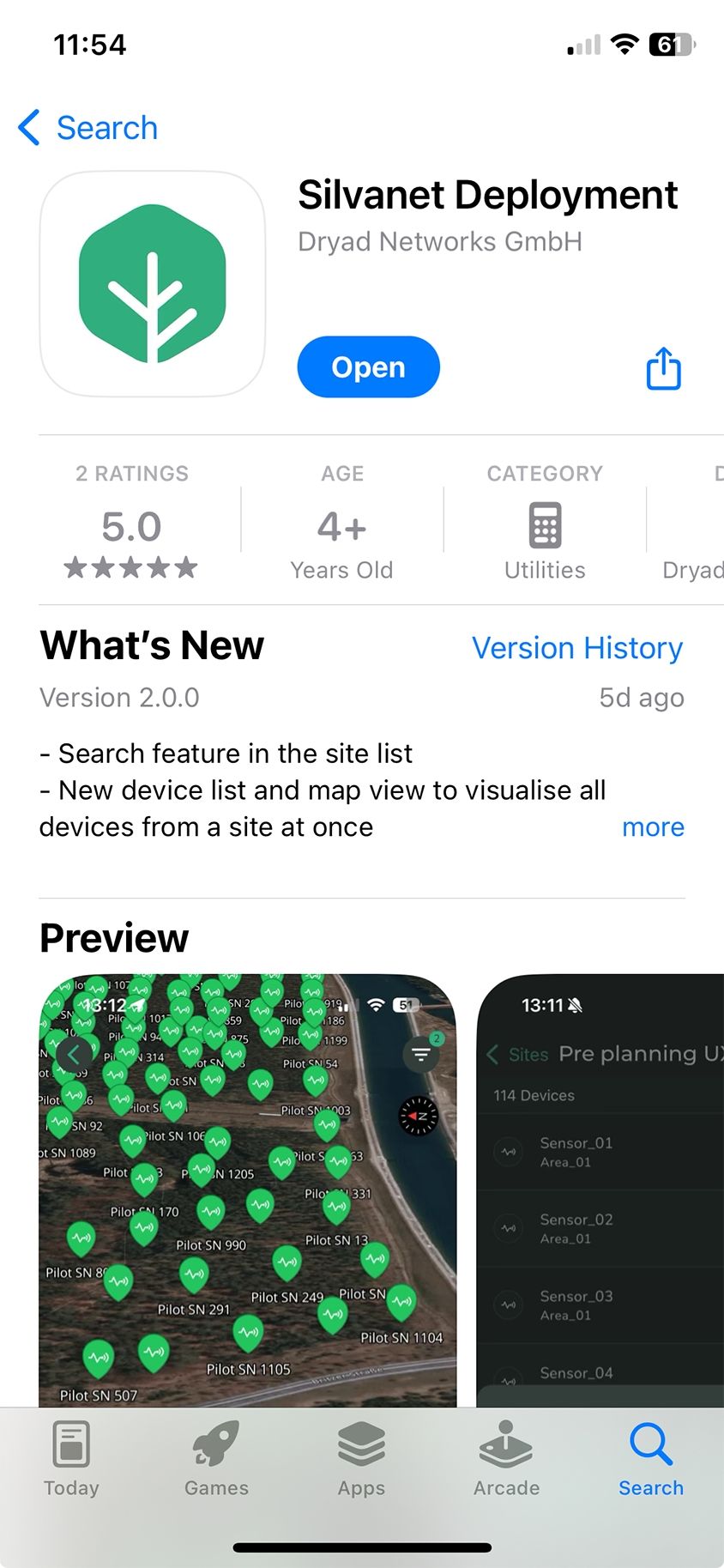Open Version History
Image resolution: width=724 pixels, height=1568 pixels.
click(577, 648)
